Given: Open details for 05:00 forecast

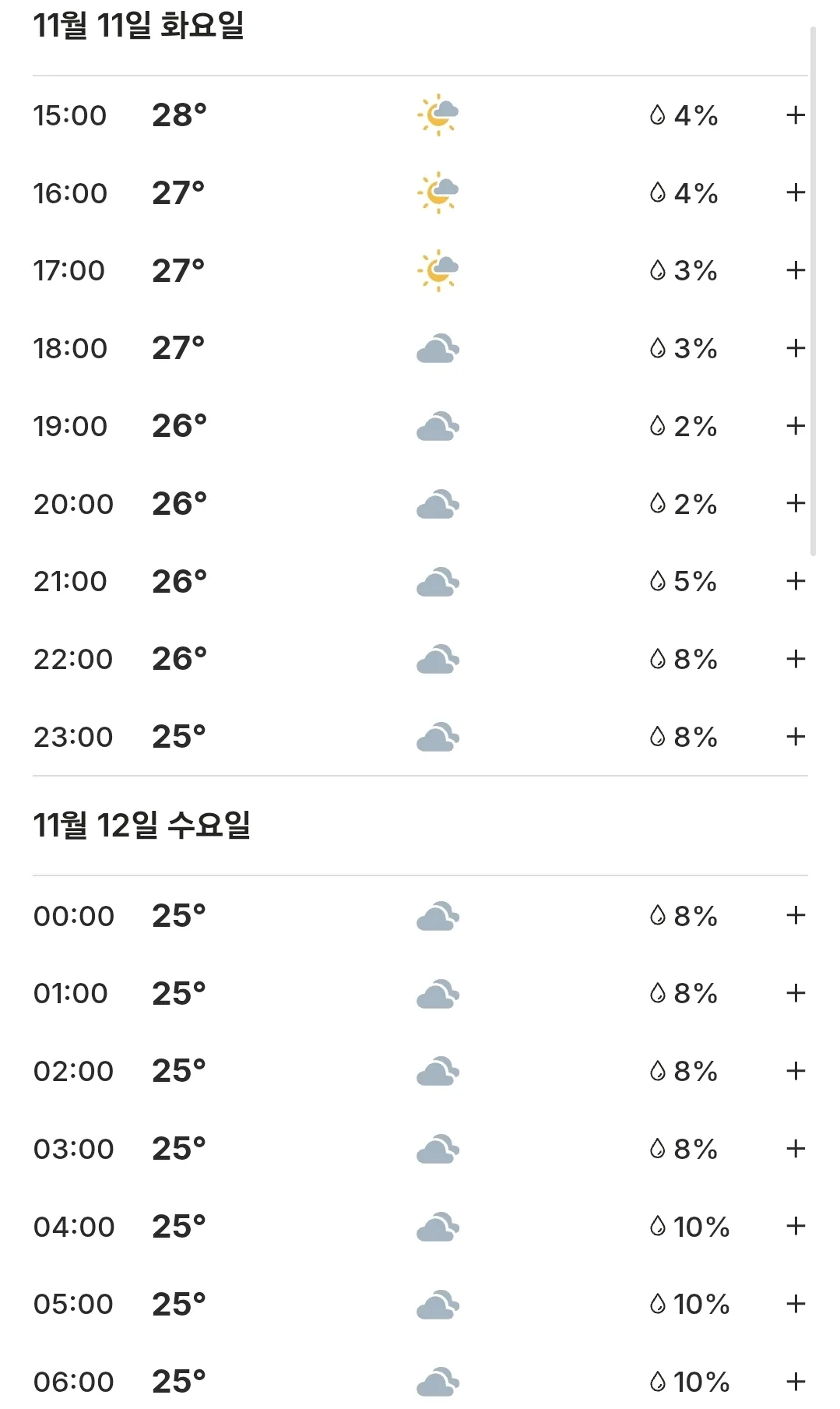Looking at the screenshot, I should click(x=795, y=1304).
